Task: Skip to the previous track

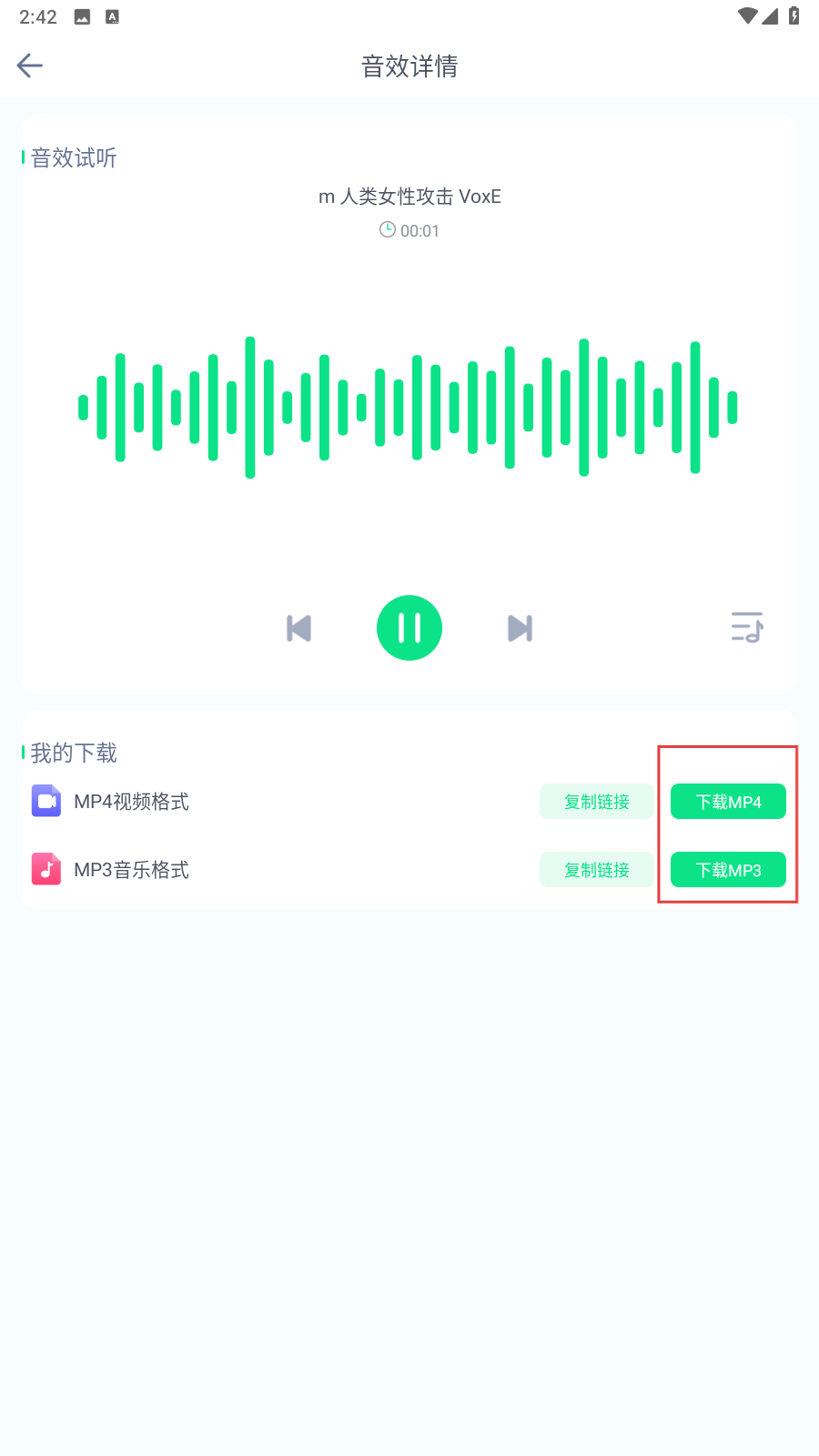Action: [x=299, y=627]
